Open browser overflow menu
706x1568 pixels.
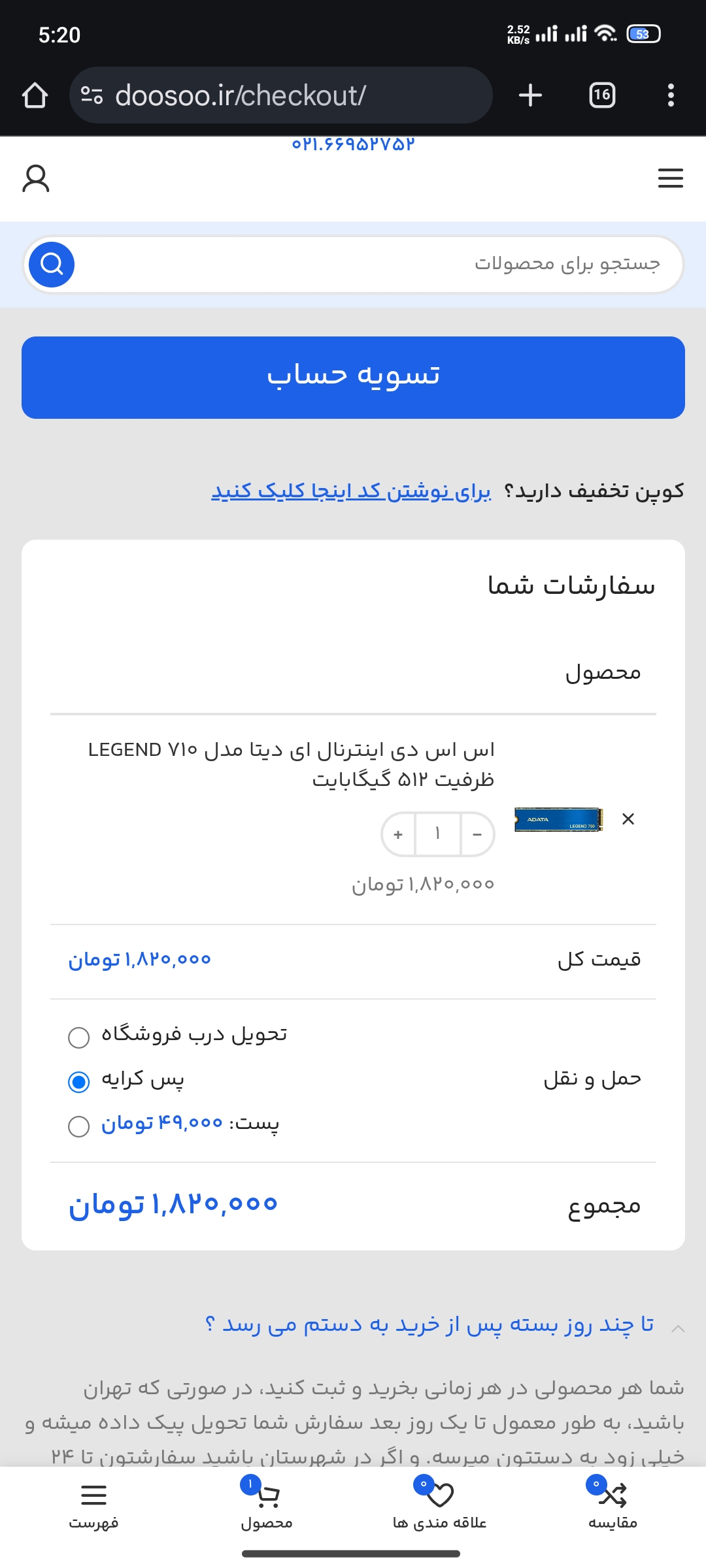(x=671, y=95)
